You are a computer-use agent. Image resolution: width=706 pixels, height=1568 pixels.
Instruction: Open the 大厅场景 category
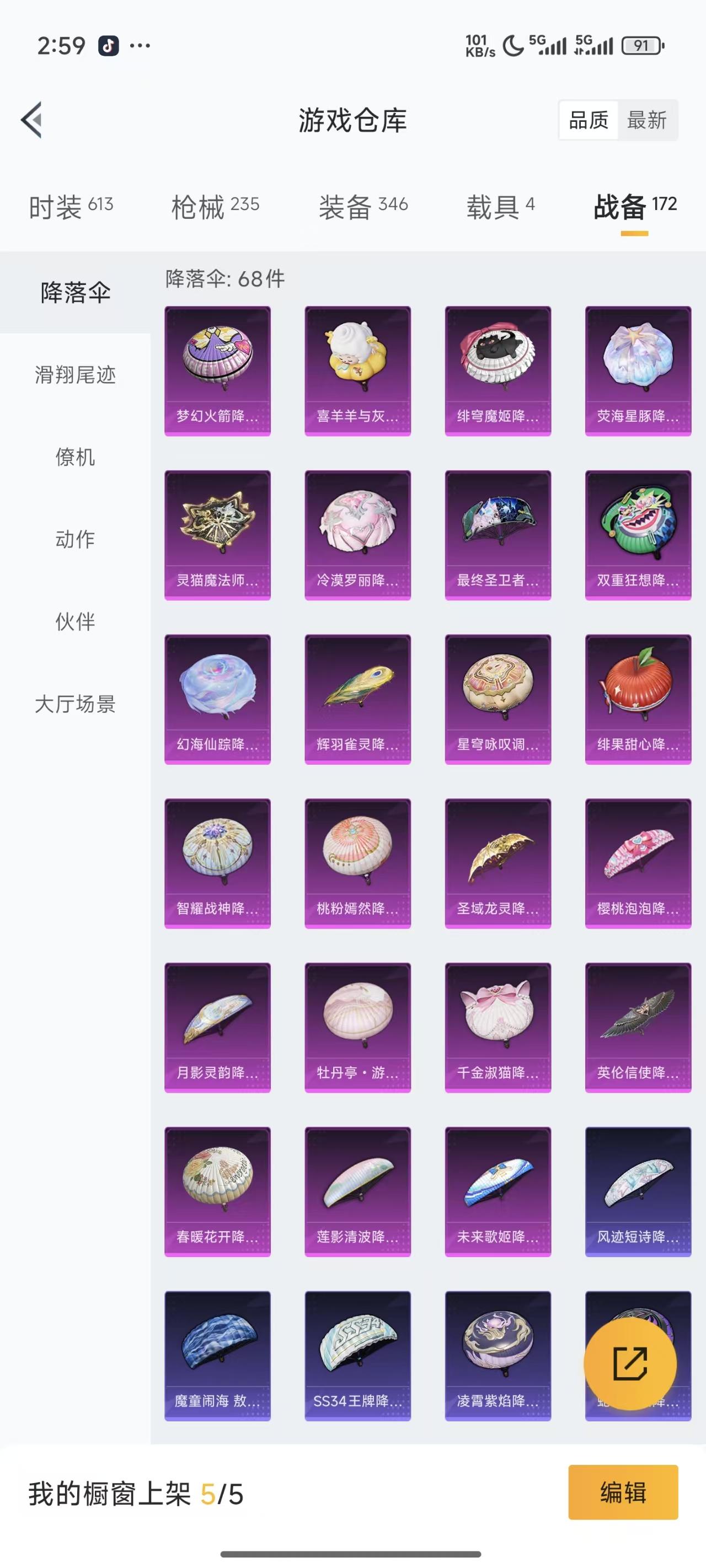pyautogui.click(x=75, y=704)
